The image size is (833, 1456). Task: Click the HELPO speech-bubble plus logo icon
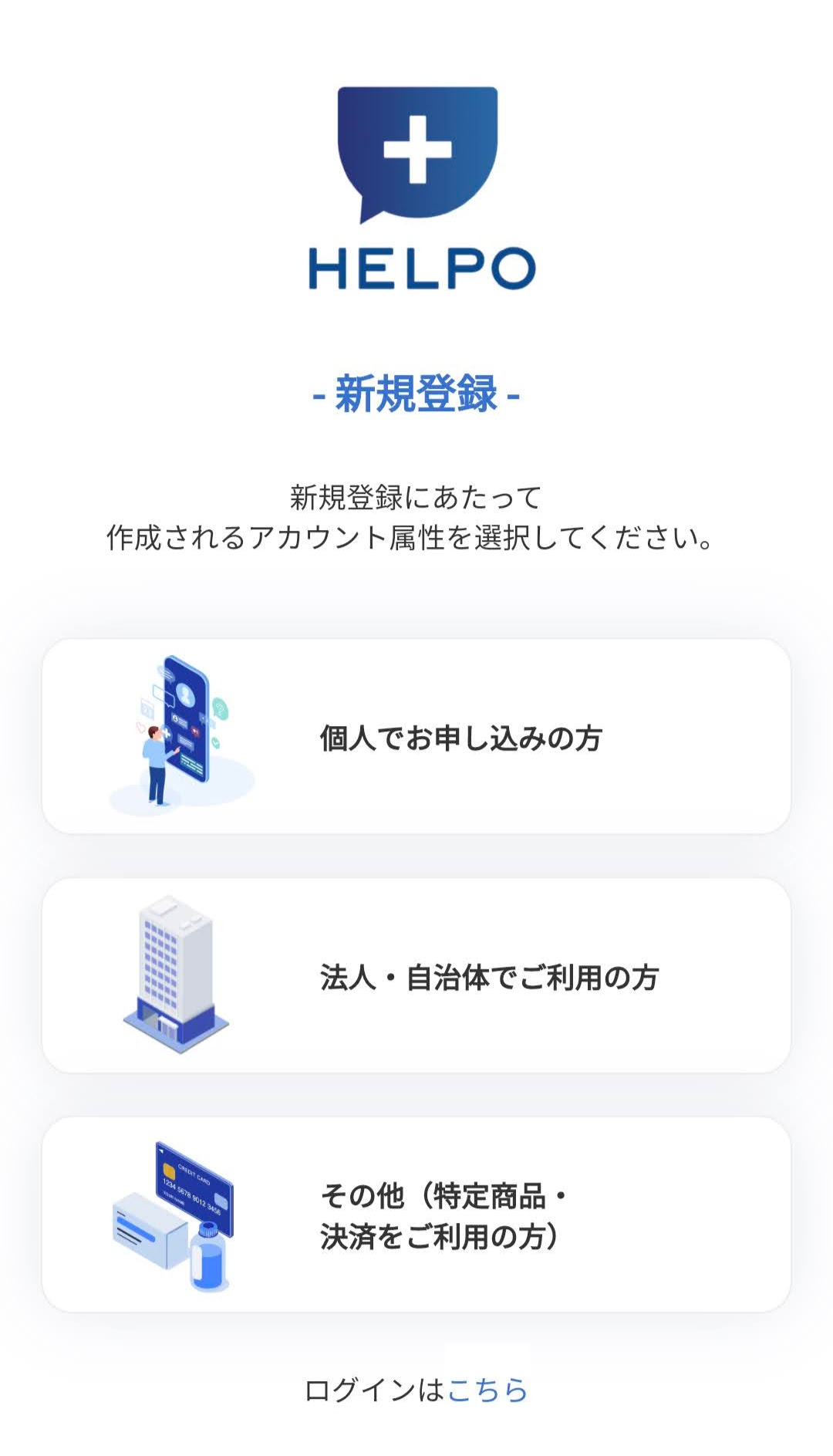coord(416,150)
